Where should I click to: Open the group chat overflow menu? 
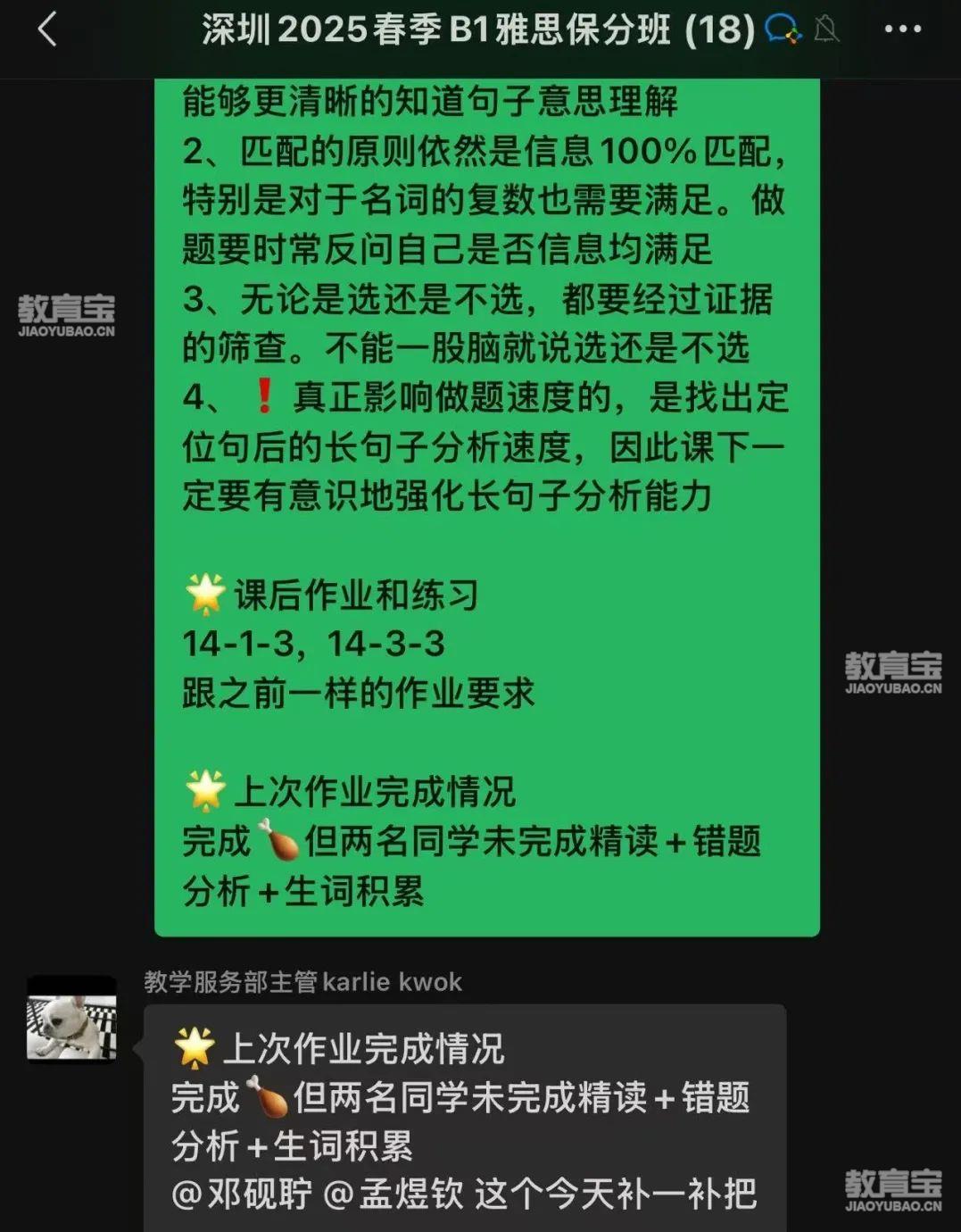coord(902,30)
